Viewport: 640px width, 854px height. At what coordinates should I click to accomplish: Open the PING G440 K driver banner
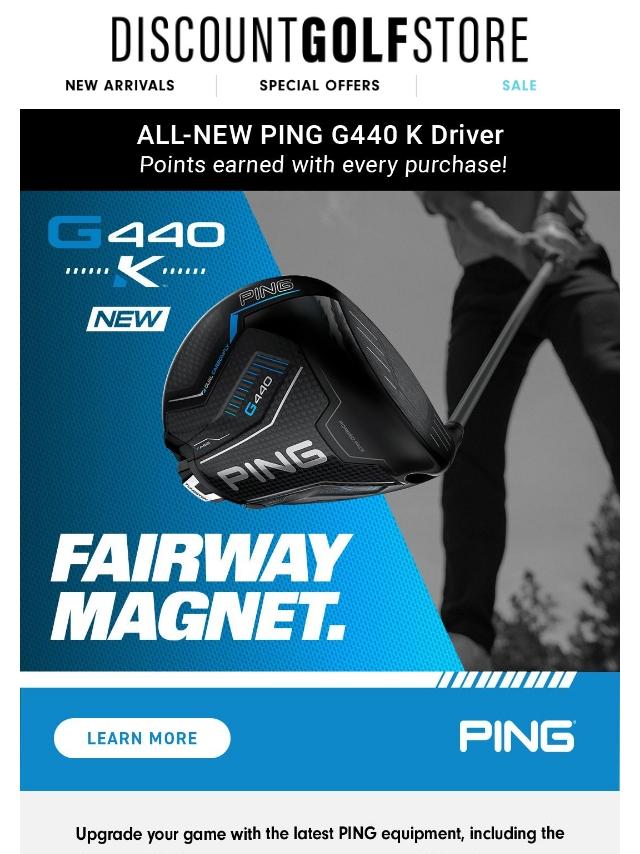[320, 430]
